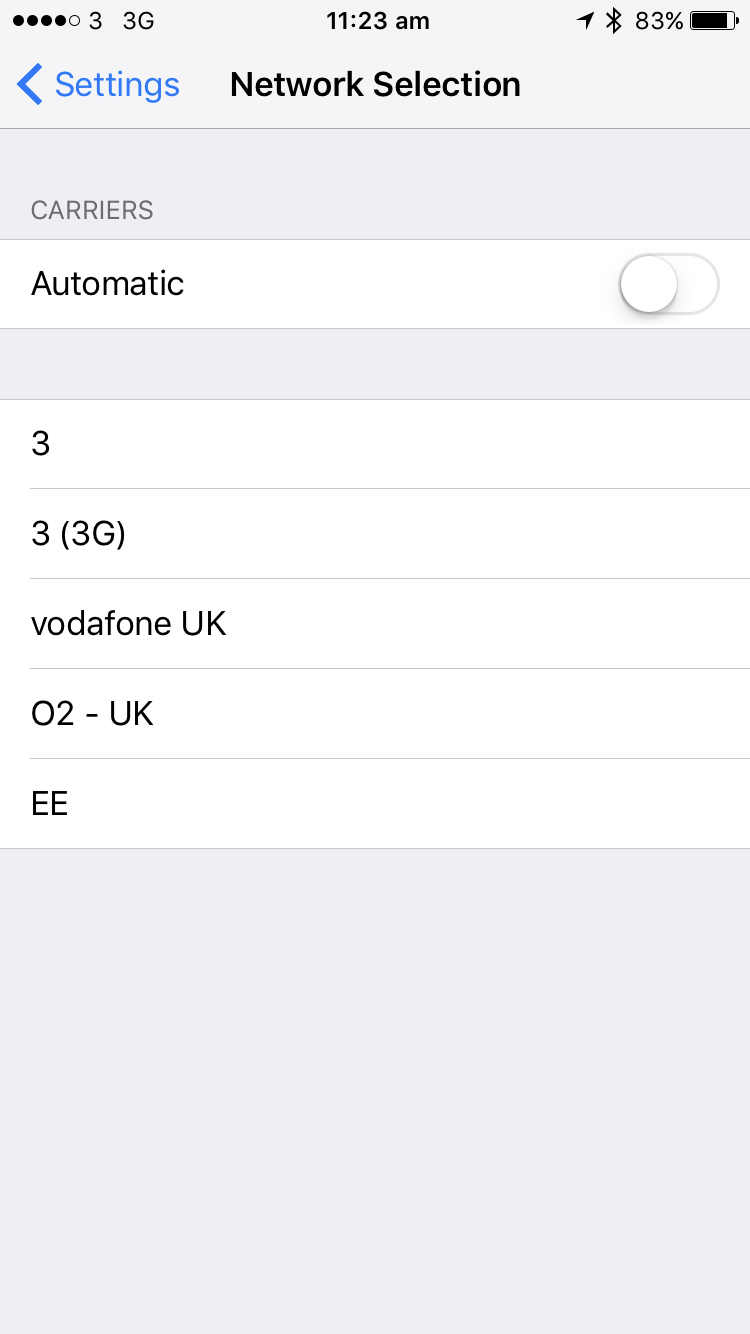Choose the 3 (3G) network
The height and width of the screenshot is (1334, 750).
click(x=375, y=534)
